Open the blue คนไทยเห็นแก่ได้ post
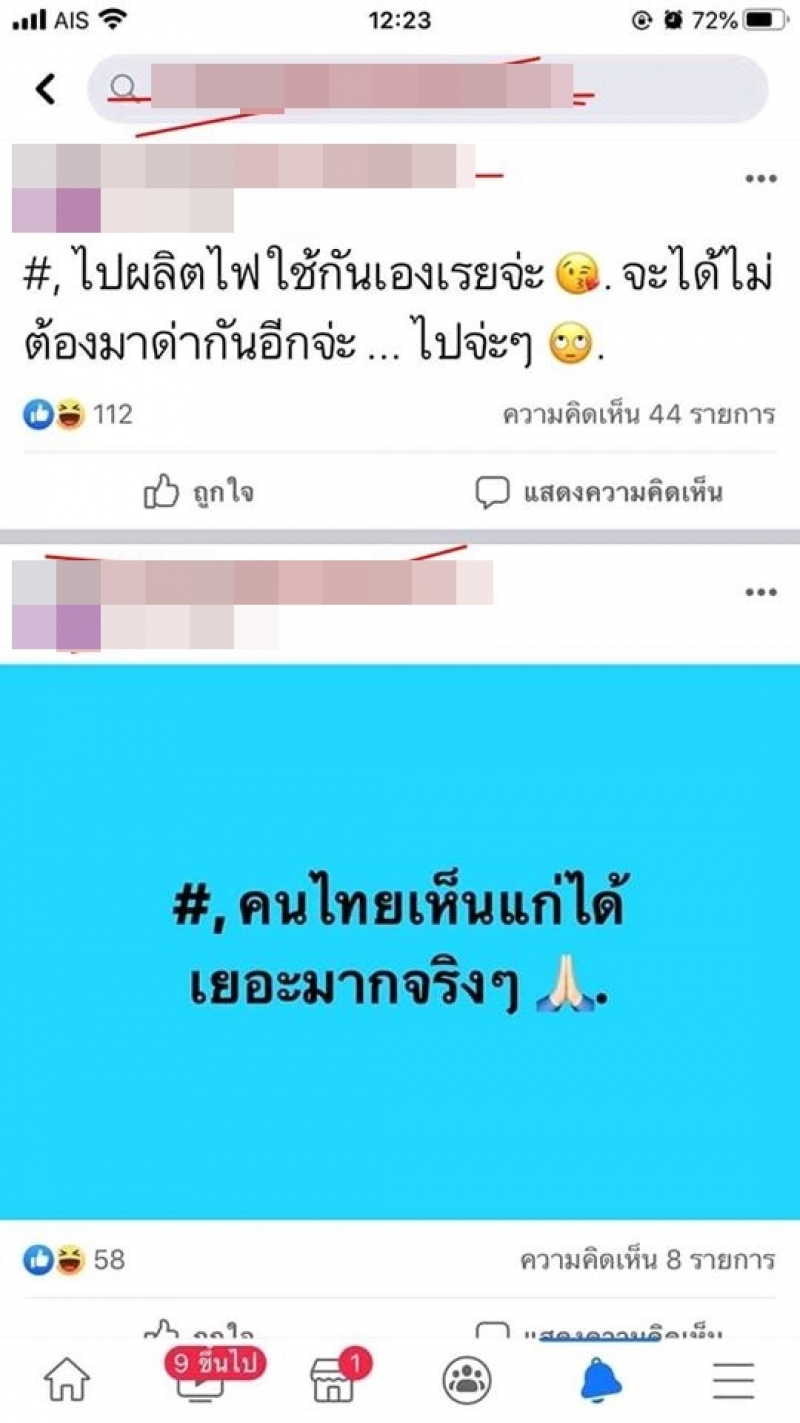Screen dimensions: 800x1423 coord(400,940)
